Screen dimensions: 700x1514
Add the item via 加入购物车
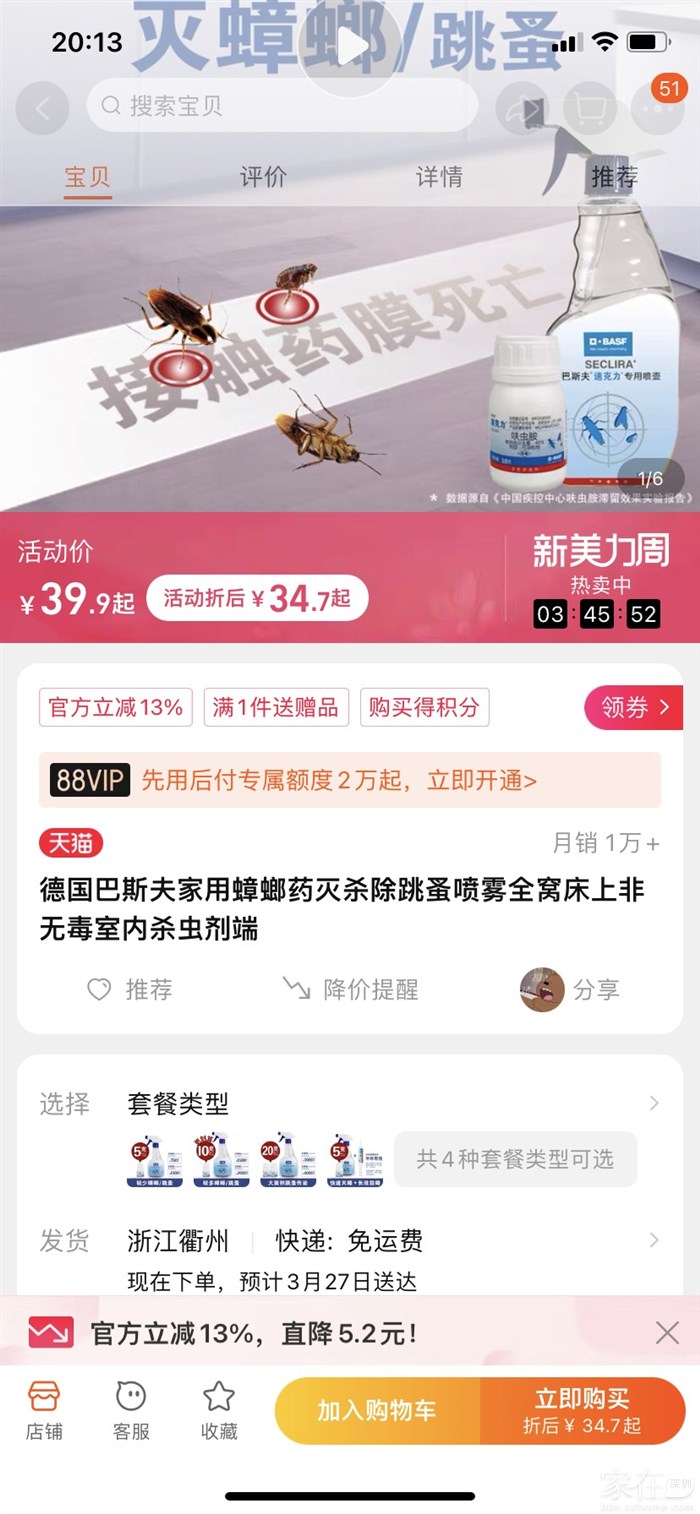point(377,1410)
